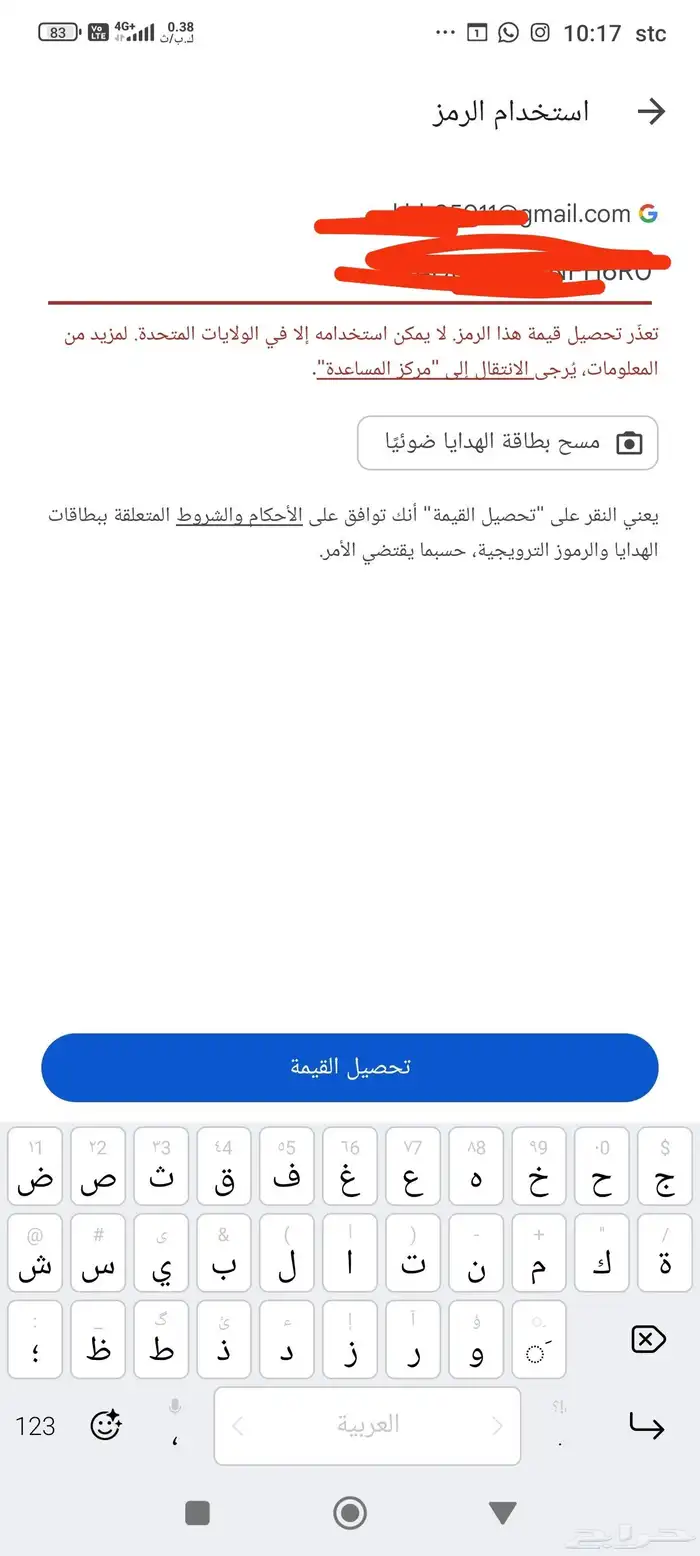Scan gift card via مسح بطاقة الهدايا ضوئيًا
Screen dimensions: 700x1556
coord(507,443)
